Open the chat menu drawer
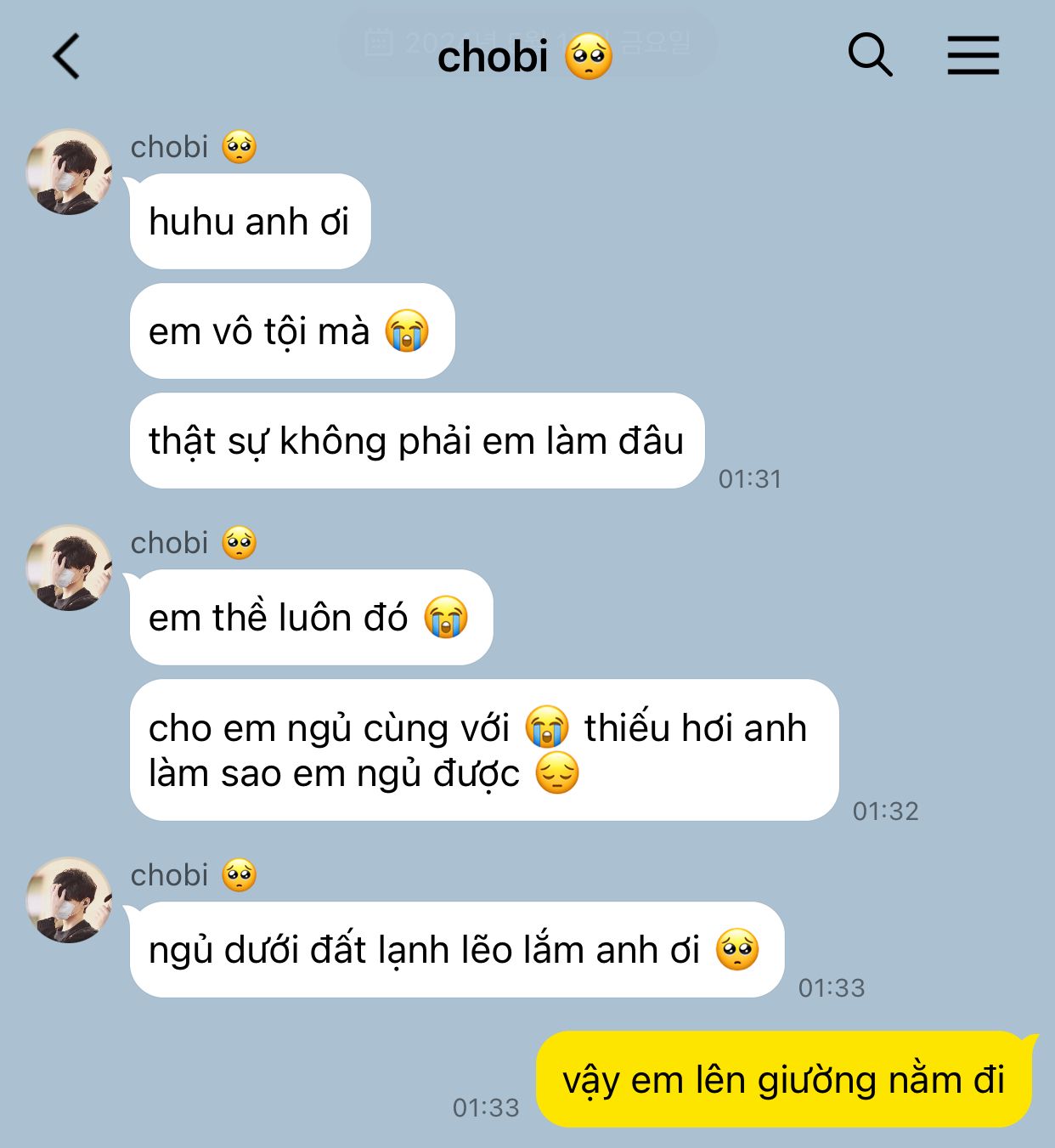The width and height of the screenshot is (1055, 1148). [x=973, y=56]
